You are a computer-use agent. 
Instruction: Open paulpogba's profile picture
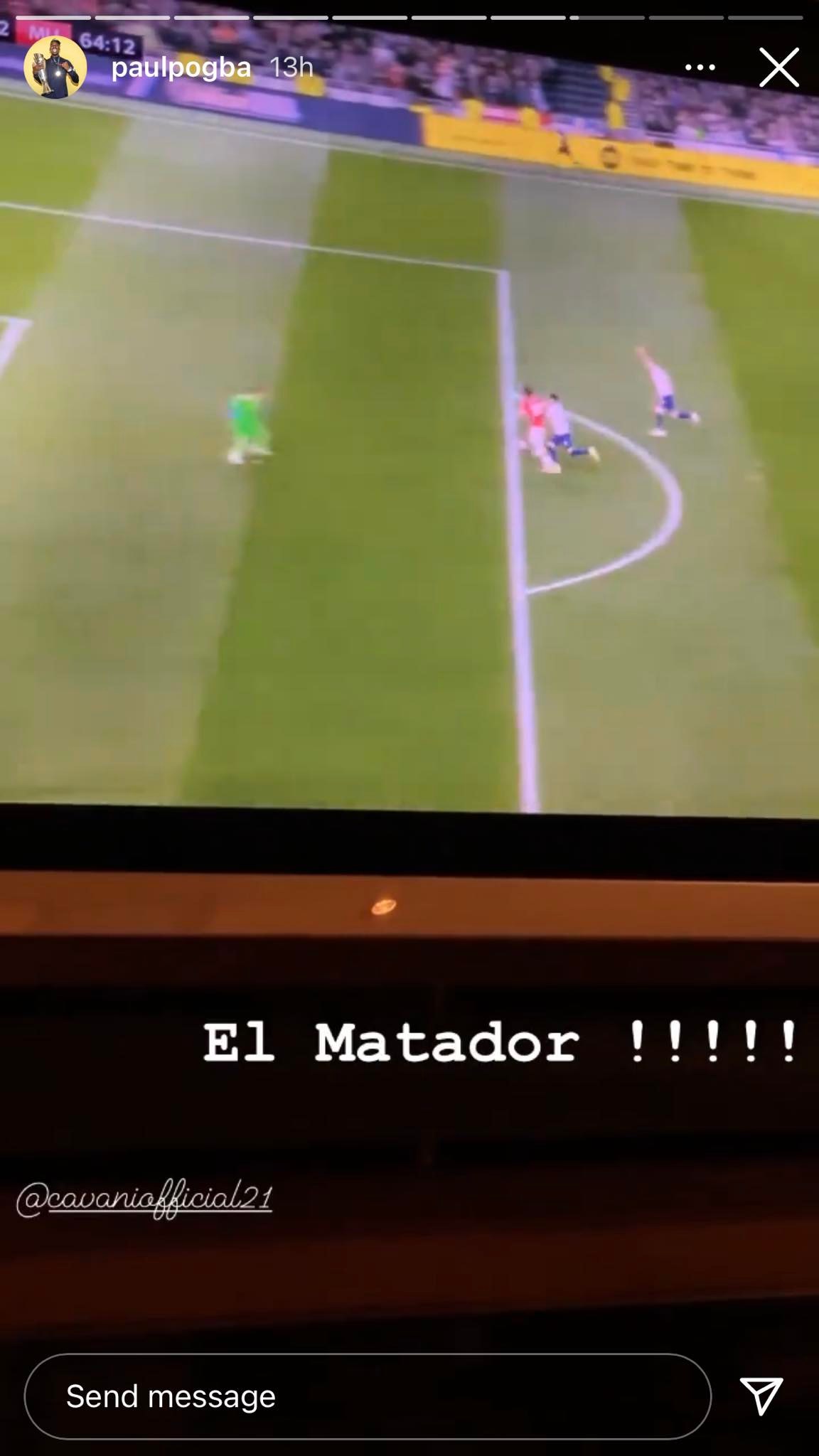(55, 68)
